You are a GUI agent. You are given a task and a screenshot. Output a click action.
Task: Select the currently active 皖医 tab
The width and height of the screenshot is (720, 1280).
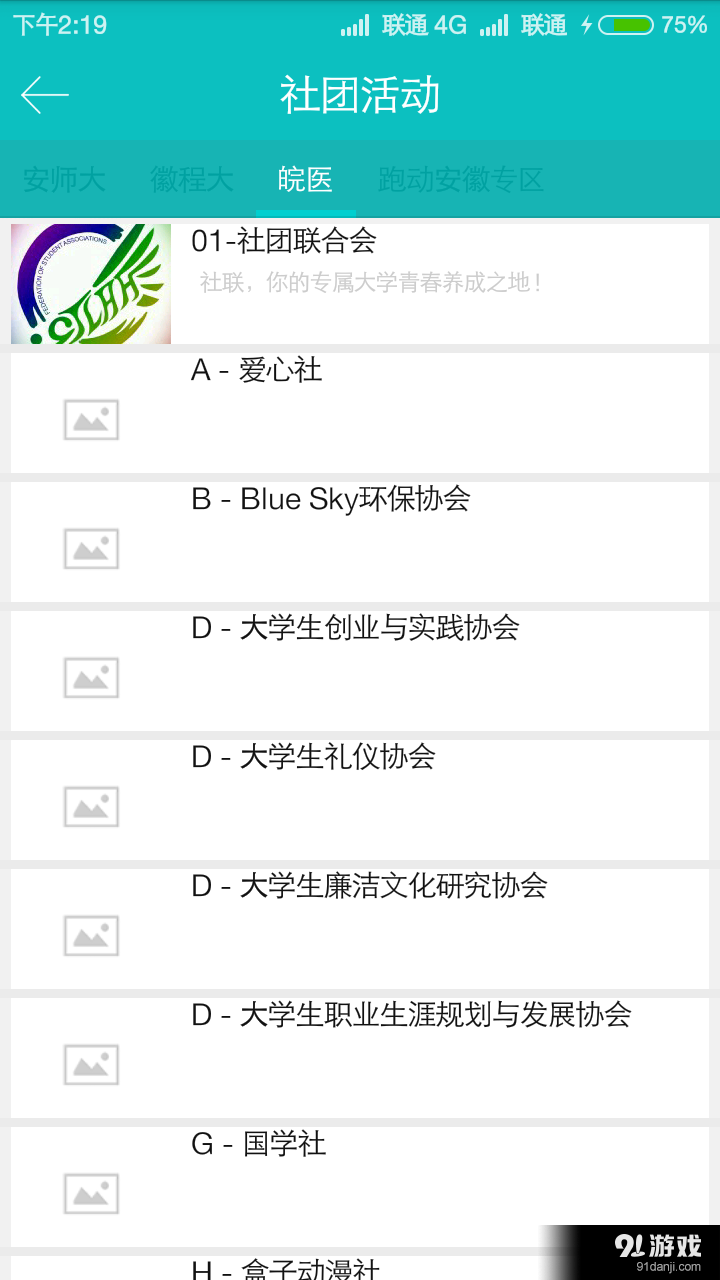pos(304,180)
